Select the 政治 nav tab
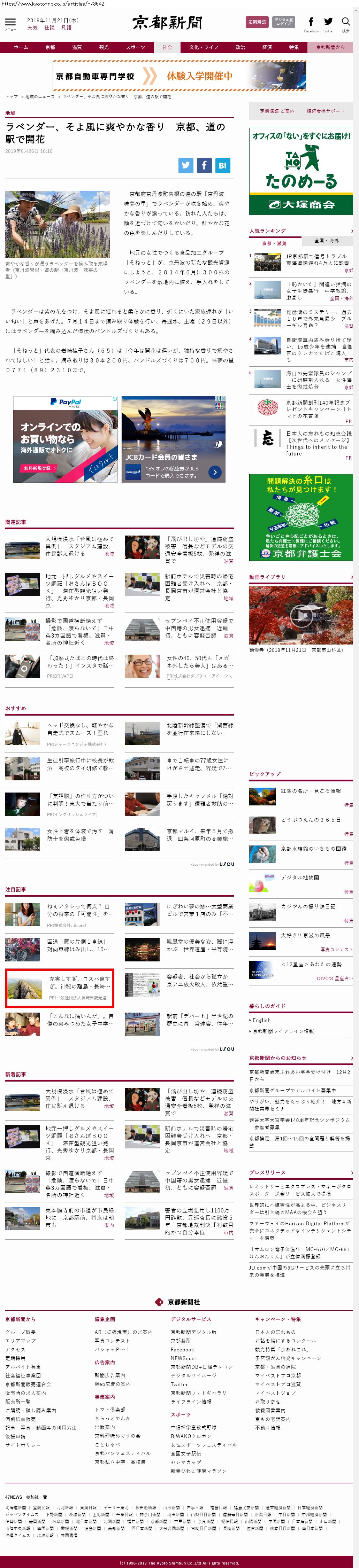 point(240,47)
